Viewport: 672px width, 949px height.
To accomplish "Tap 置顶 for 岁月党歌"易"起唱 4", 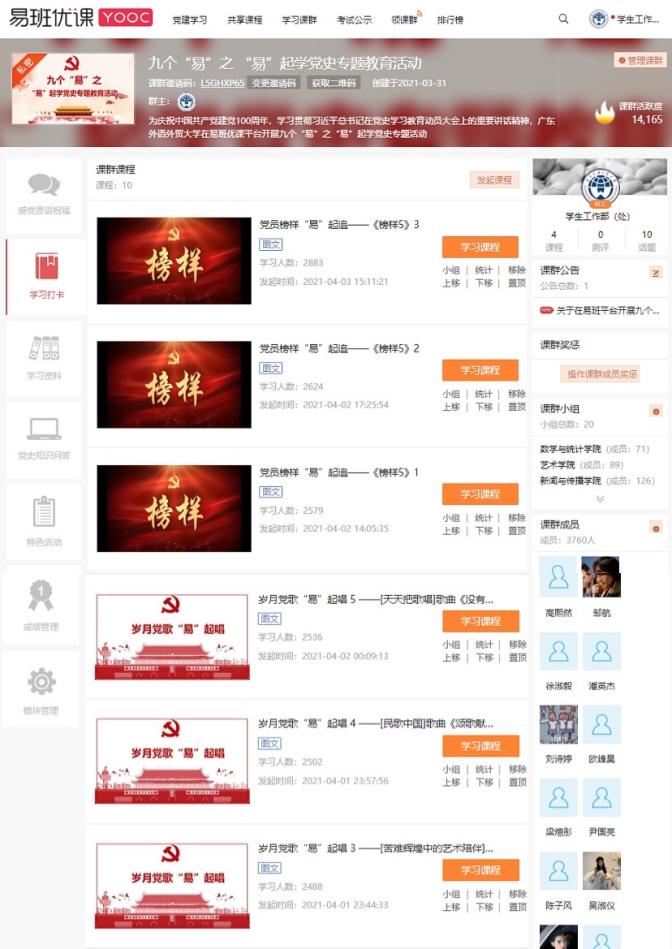I will pos(517,782).
